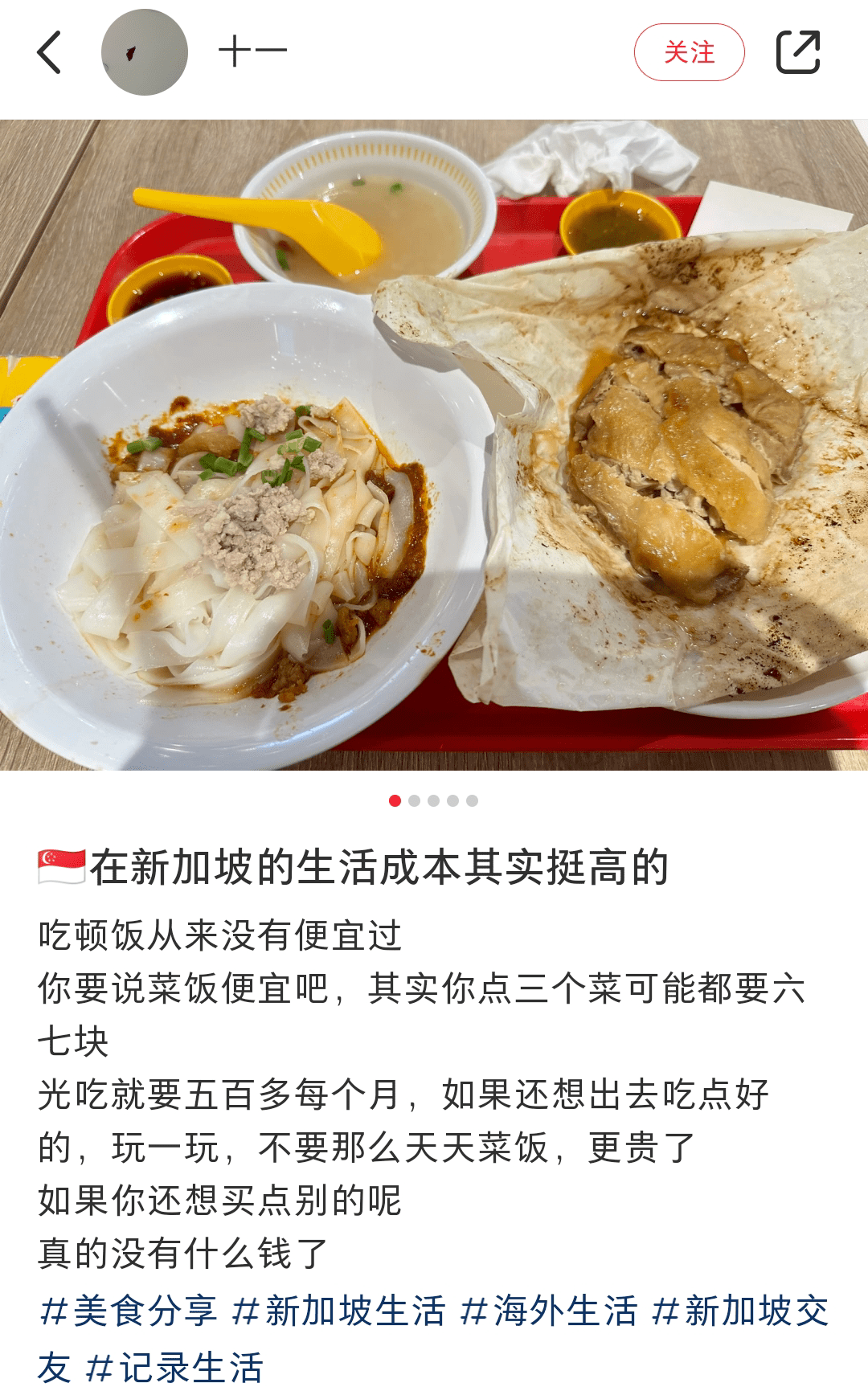Screen dimensions: 868x1387
Task: Open the #海外生活 hashtag
Action: tap(549, 1311)
